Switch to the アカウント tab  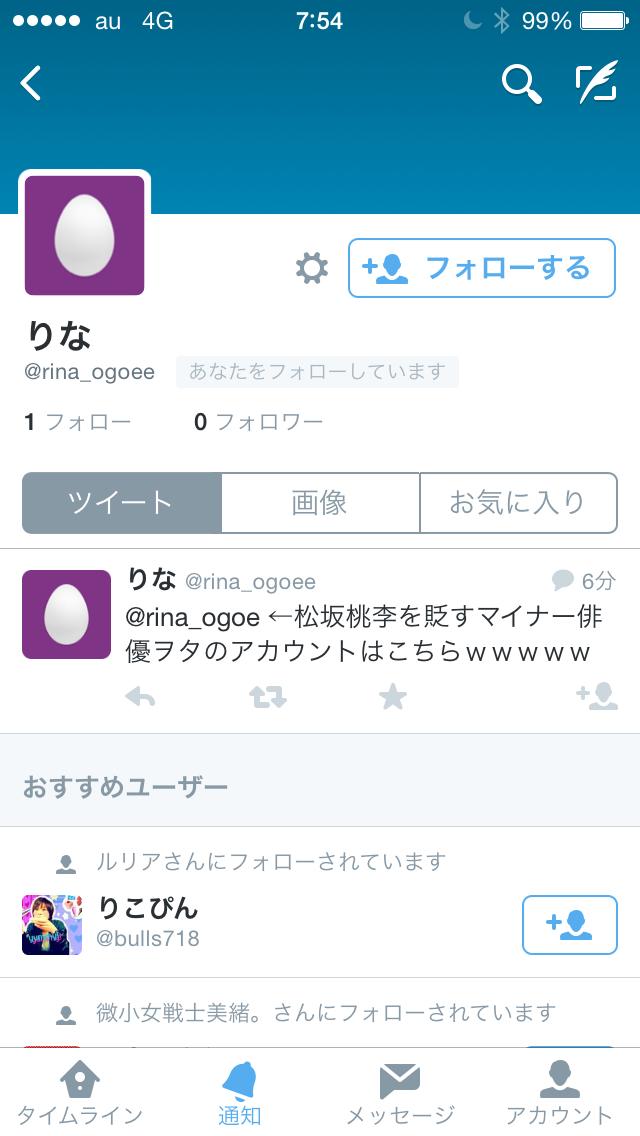coord(559,1092)
